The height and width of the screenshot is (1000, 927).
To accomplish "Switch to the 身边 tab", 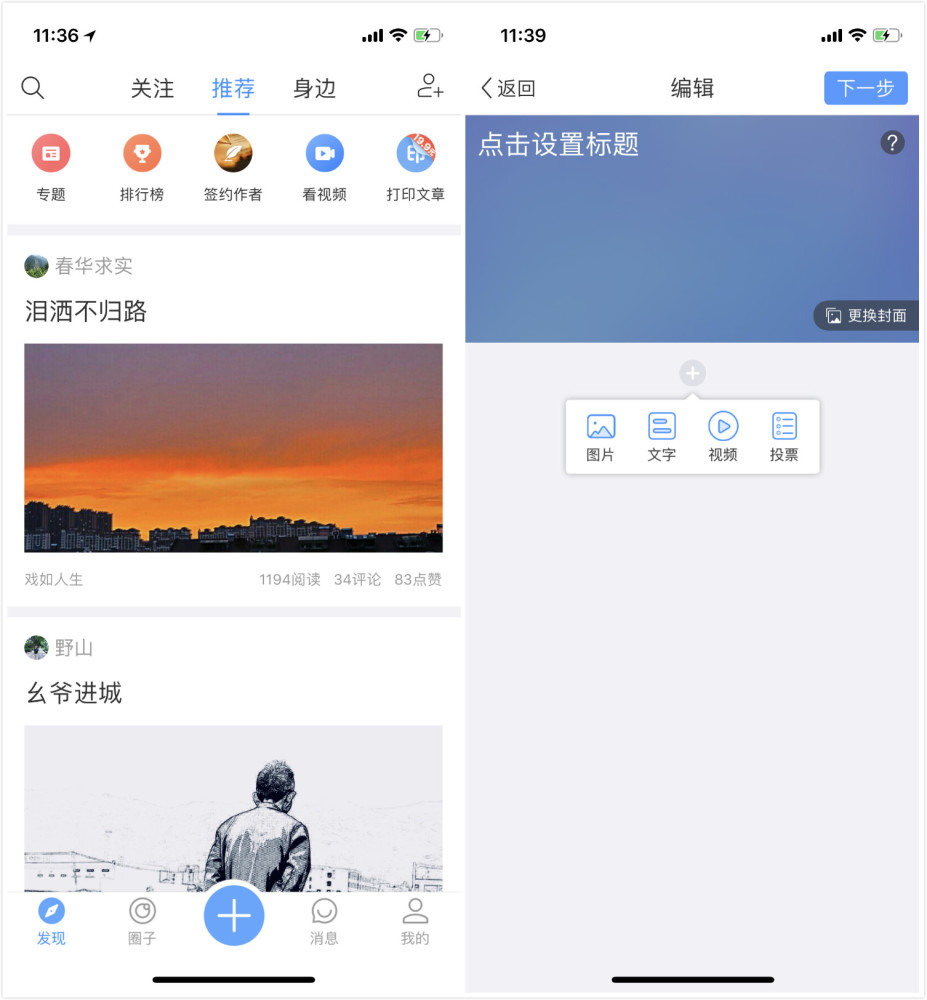I will tap(313, 88).
